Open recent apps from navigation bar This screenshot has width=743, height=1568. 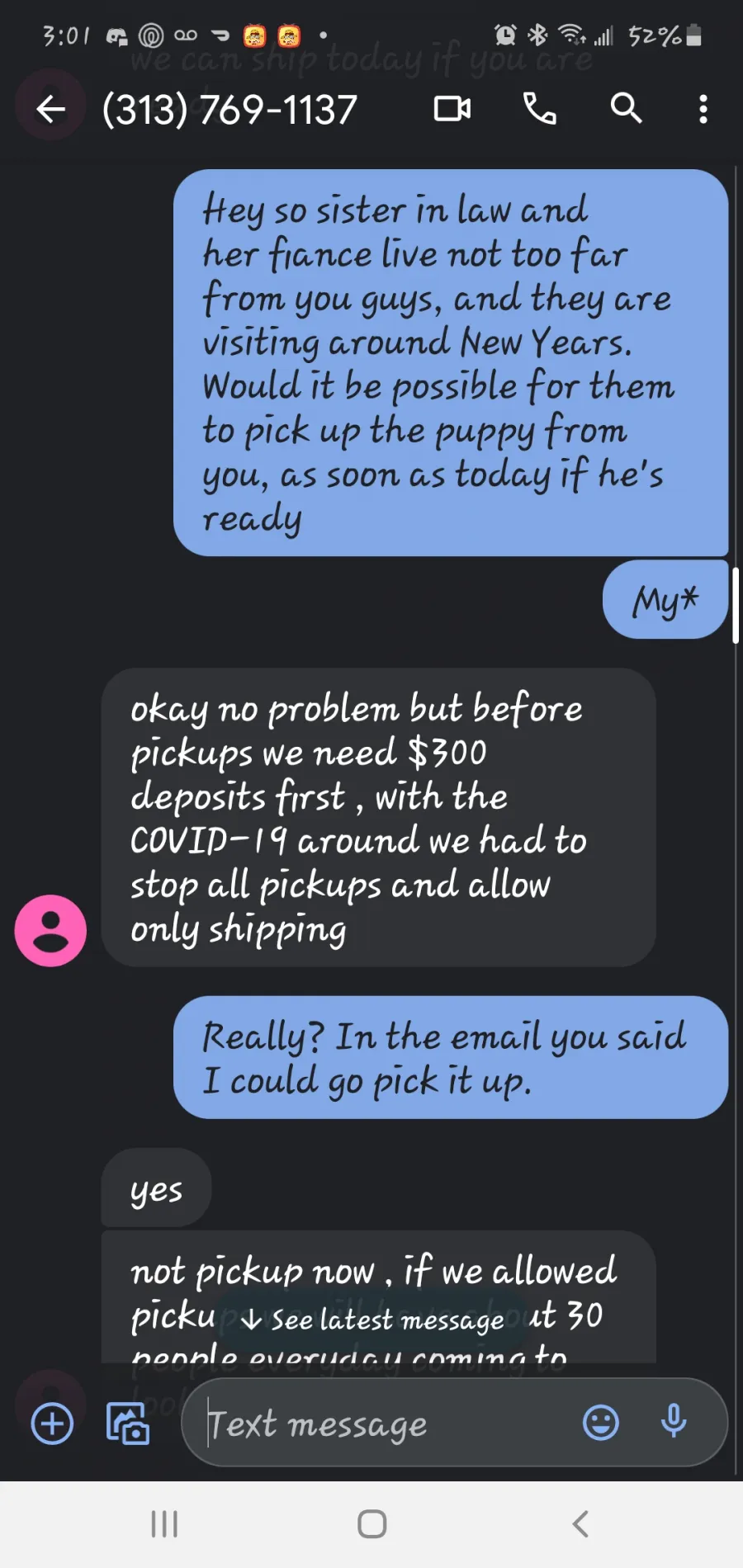click(x=164, y=1524)
